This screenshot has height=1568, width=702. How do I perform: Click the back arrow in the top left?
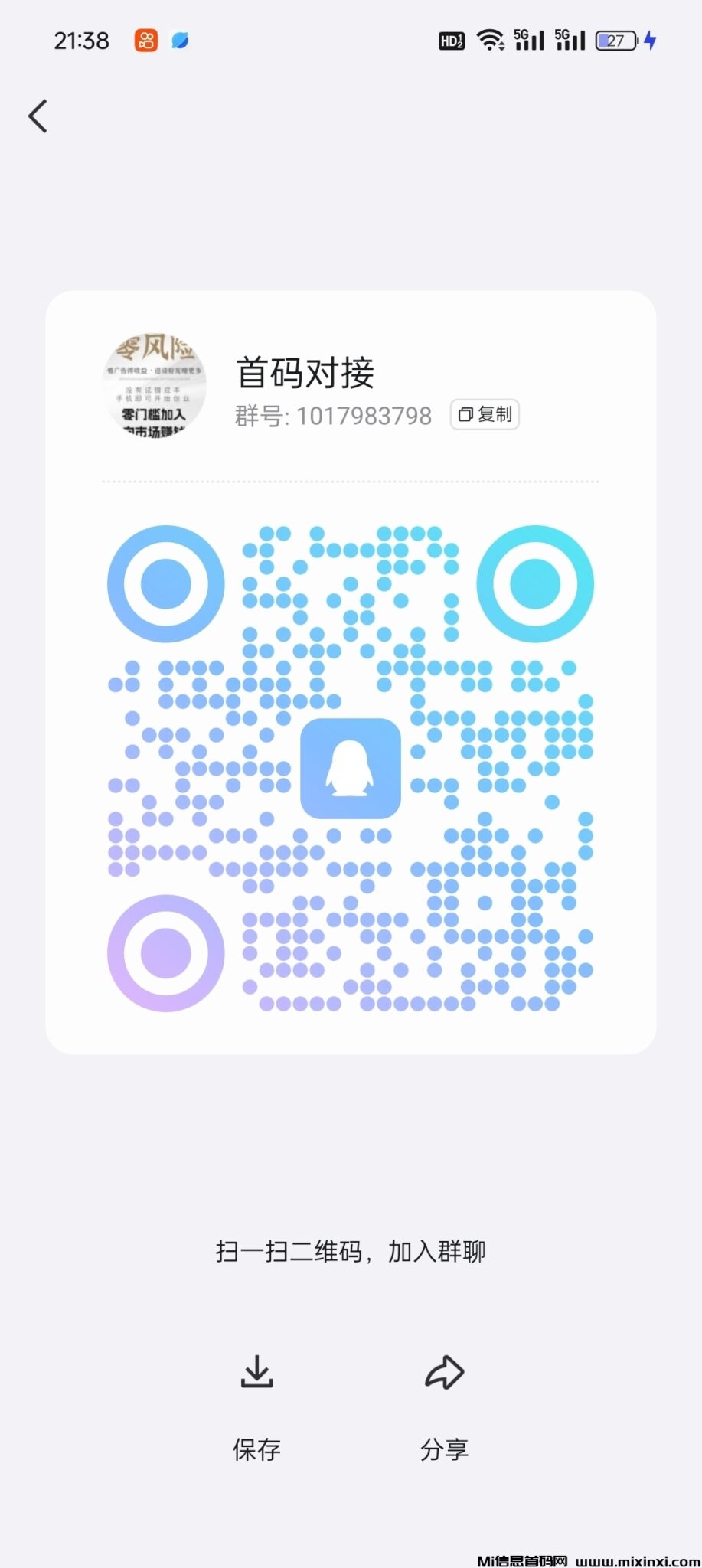(x=38, y=115)
